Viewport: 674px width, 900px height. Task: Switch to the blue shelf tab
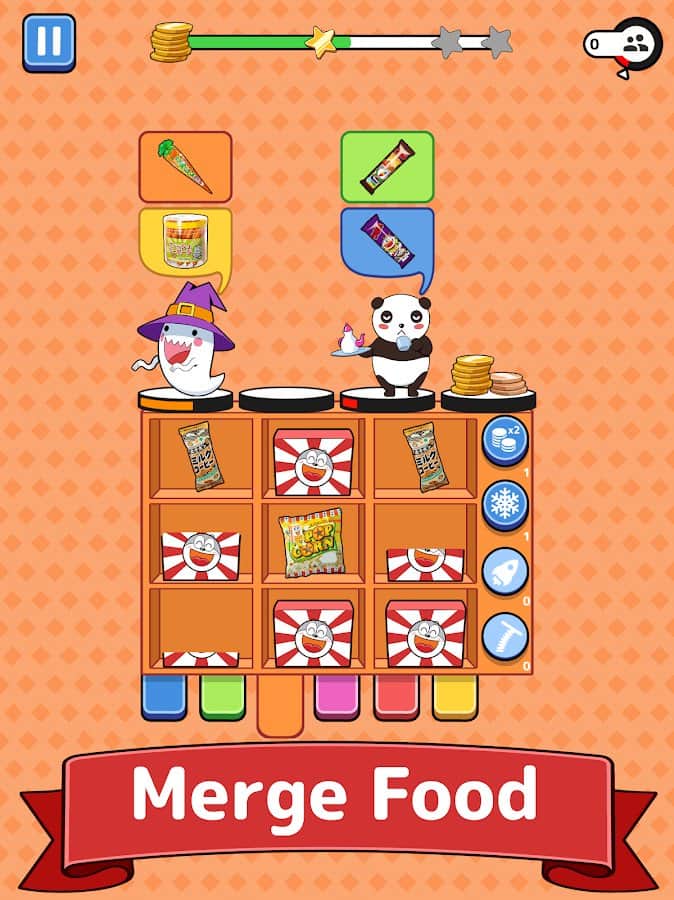tap(164, 696)
